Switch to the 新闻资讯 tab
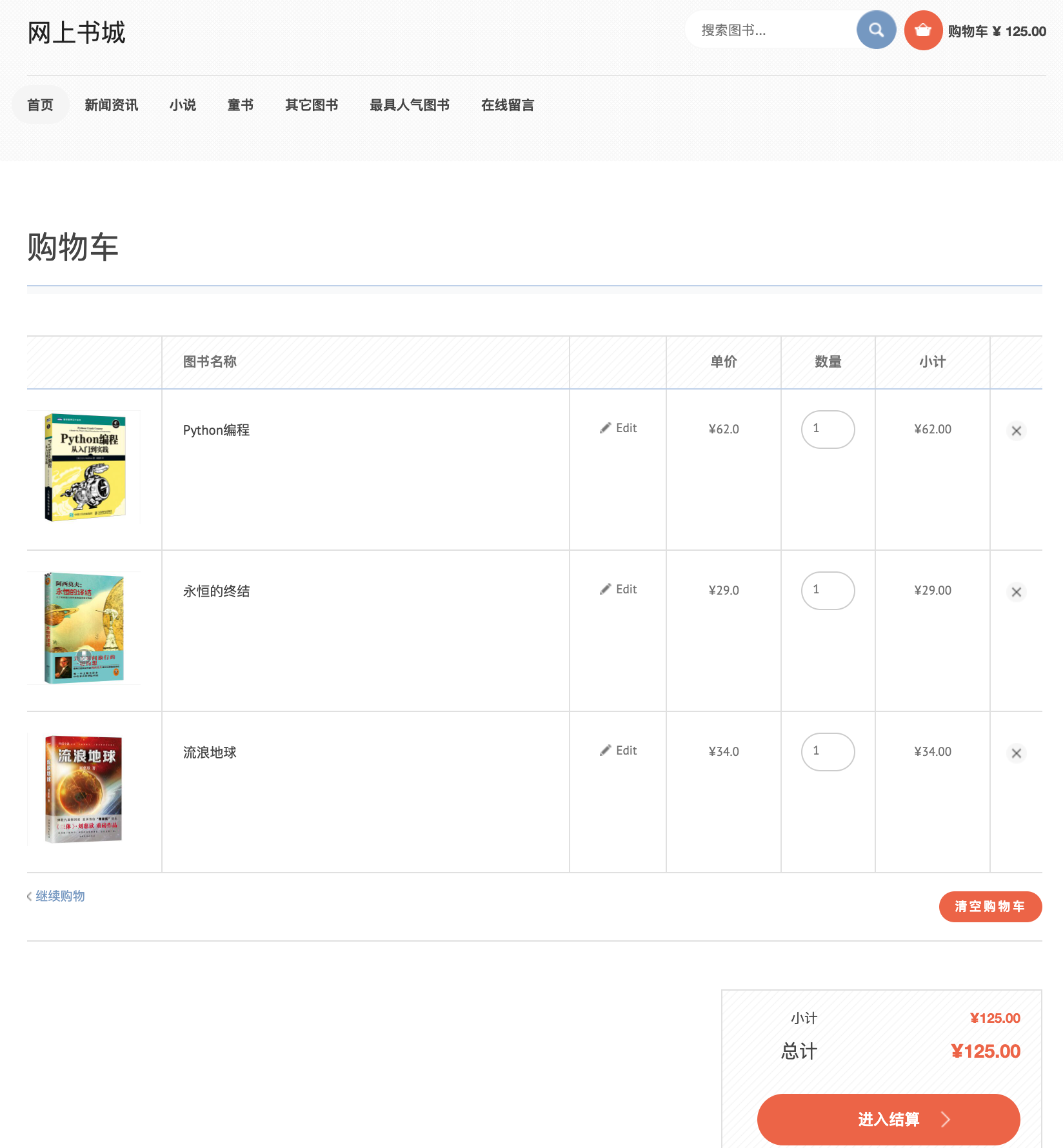This screenshot has height=1148, width=1063. [111, 104]
